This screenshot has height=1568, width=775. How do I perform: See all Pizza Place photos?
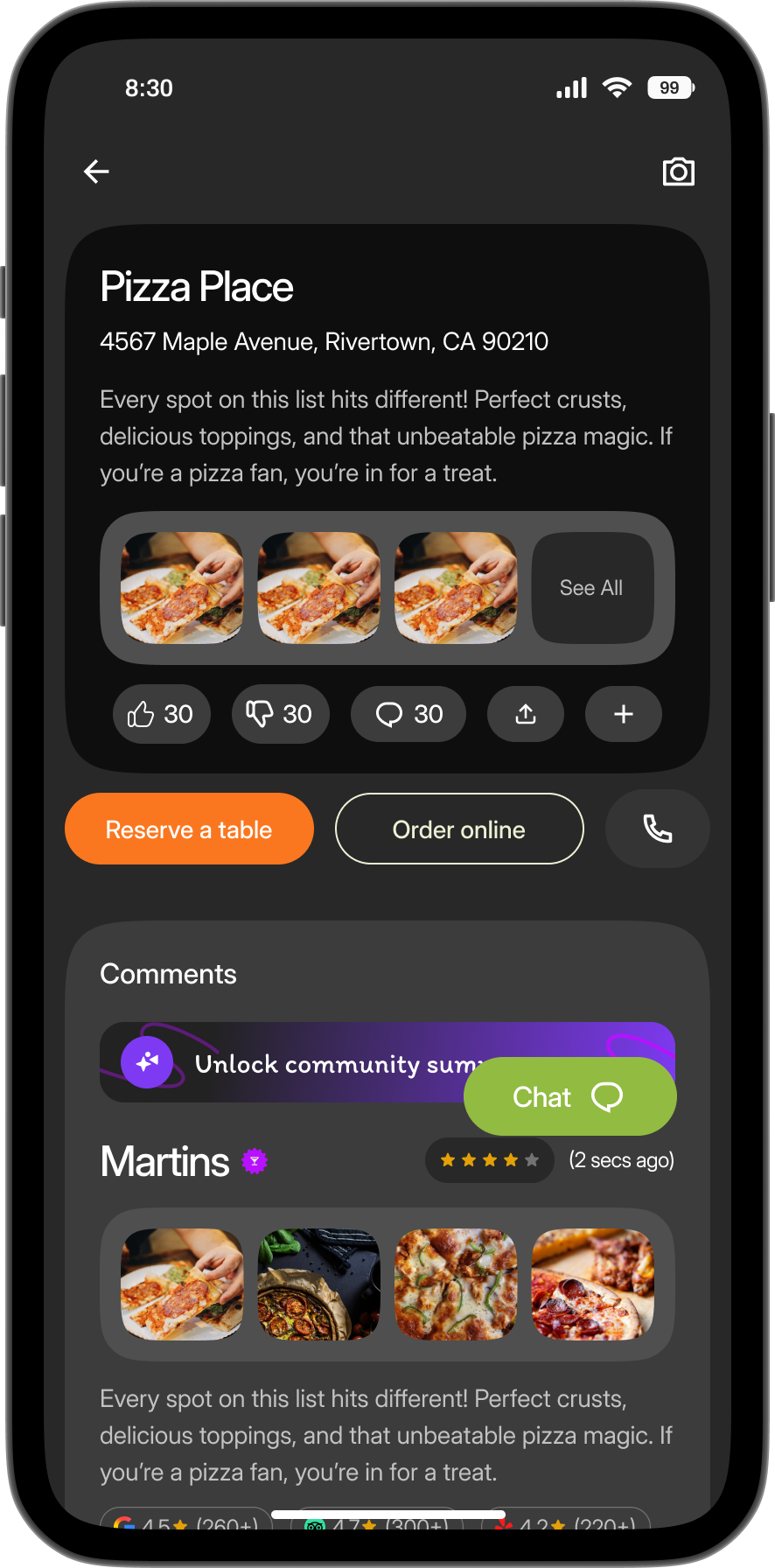(x=592, y=588)
